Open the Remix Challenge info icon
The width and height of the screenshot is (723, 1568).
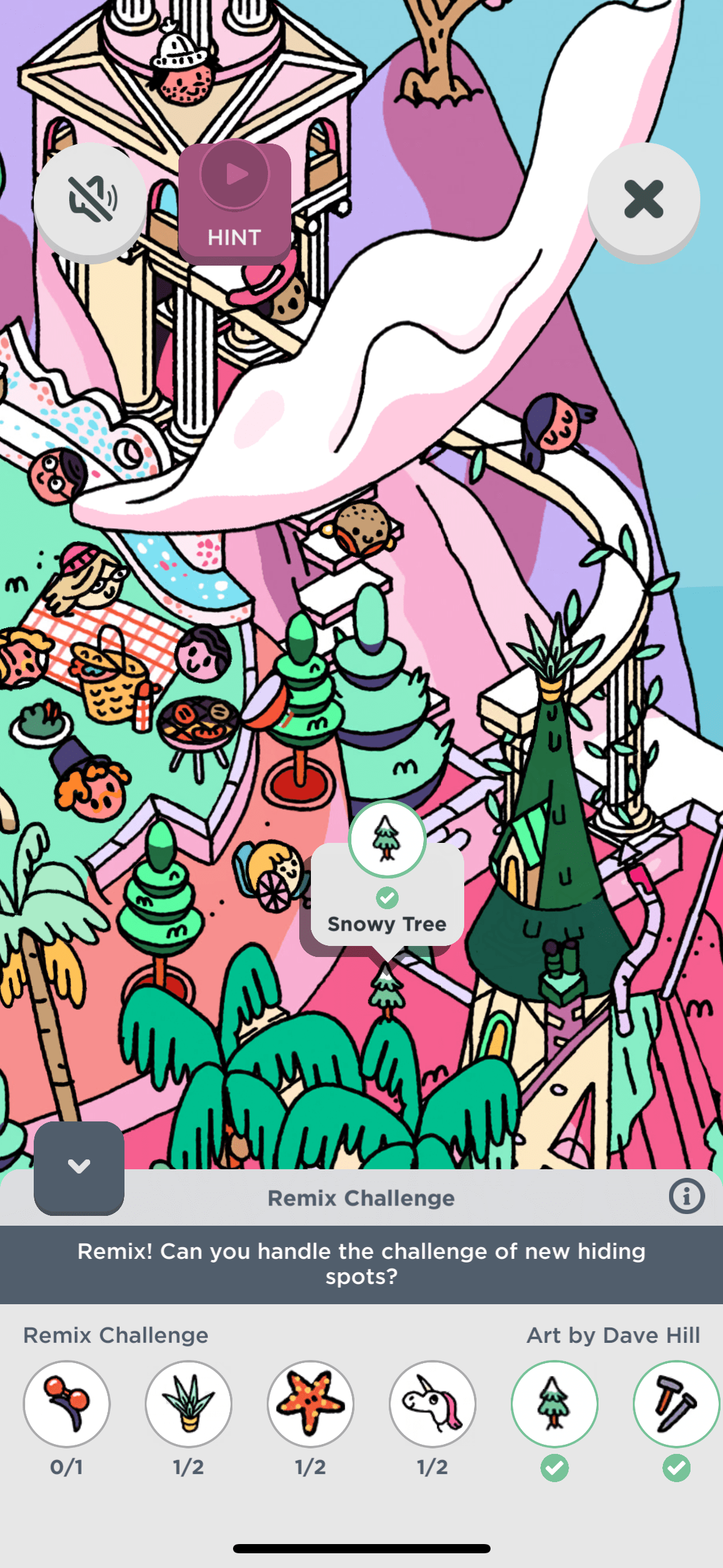[686, 1196]
